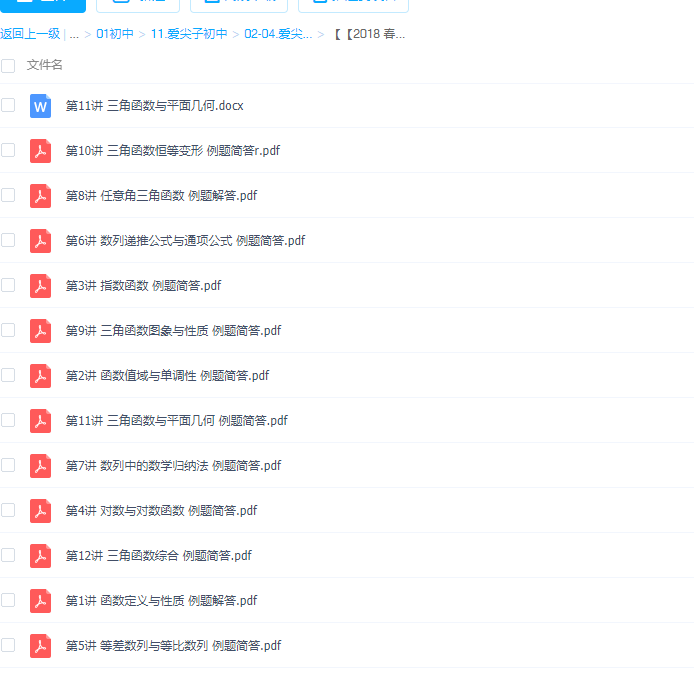Open 第10讲 三角函数恒等变形 例题简答r.pdf
694x677 pixels.
pyautogui.click(x=172, y=150)
